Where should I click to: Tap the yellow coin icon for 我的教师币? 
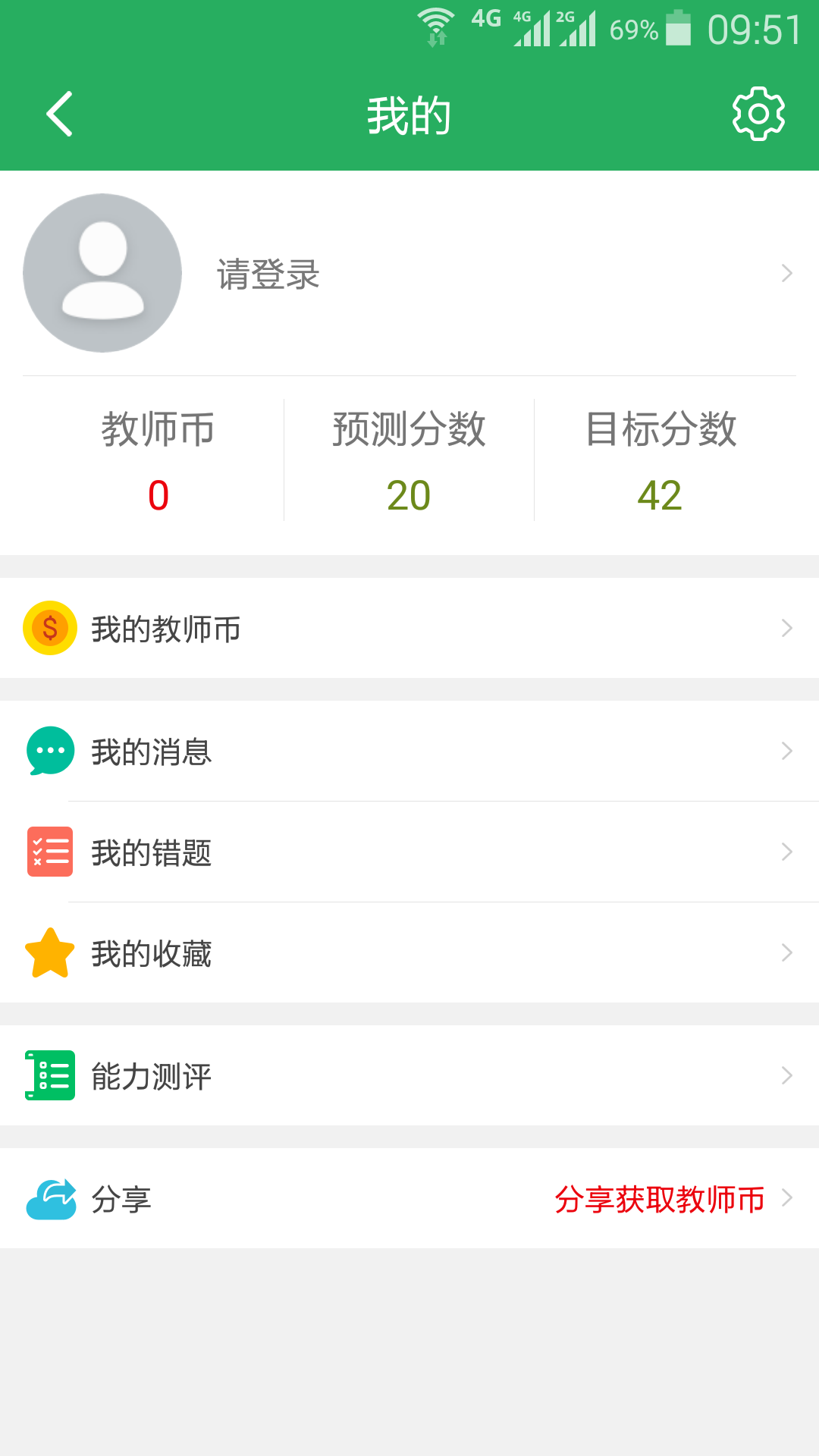coord(49,628)
